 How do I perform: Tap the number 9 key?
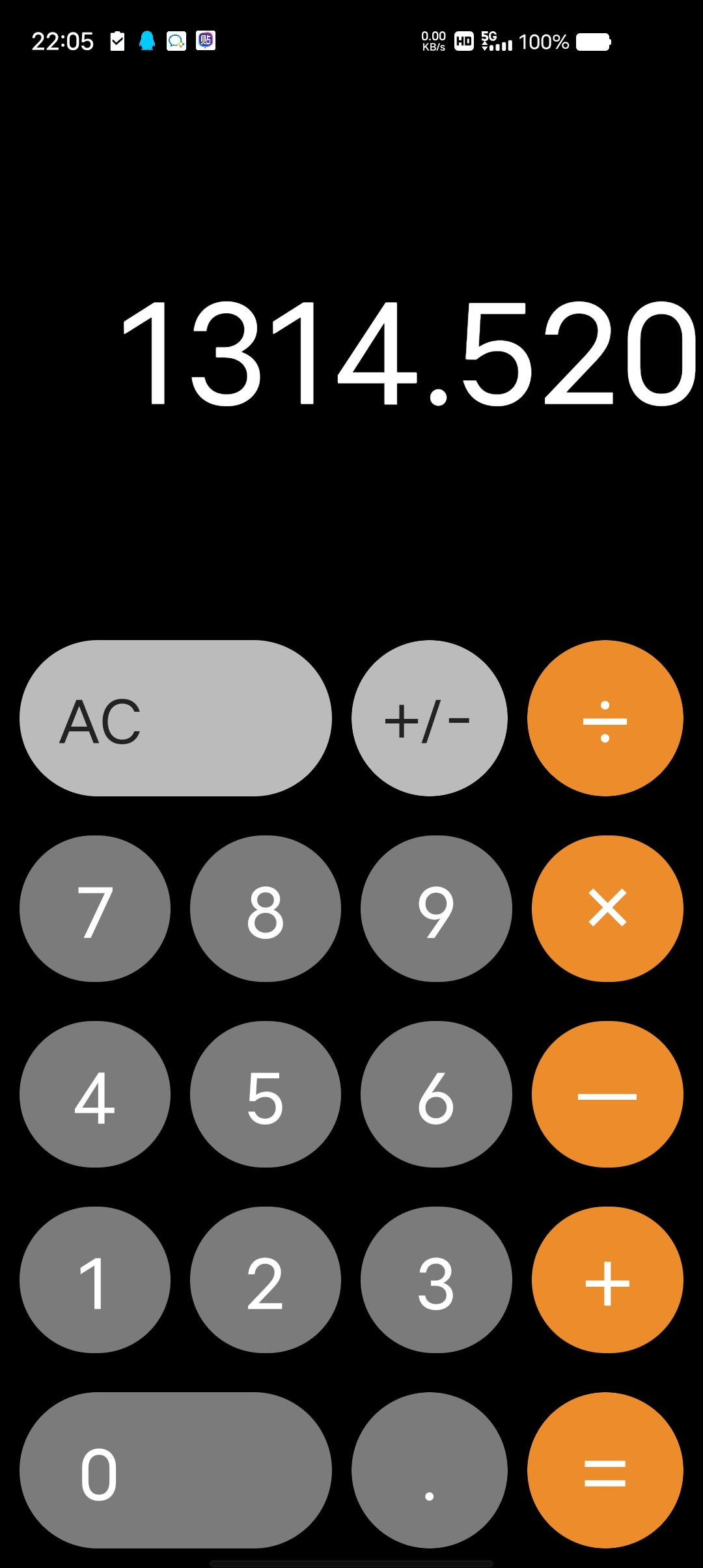pos(436,908)
